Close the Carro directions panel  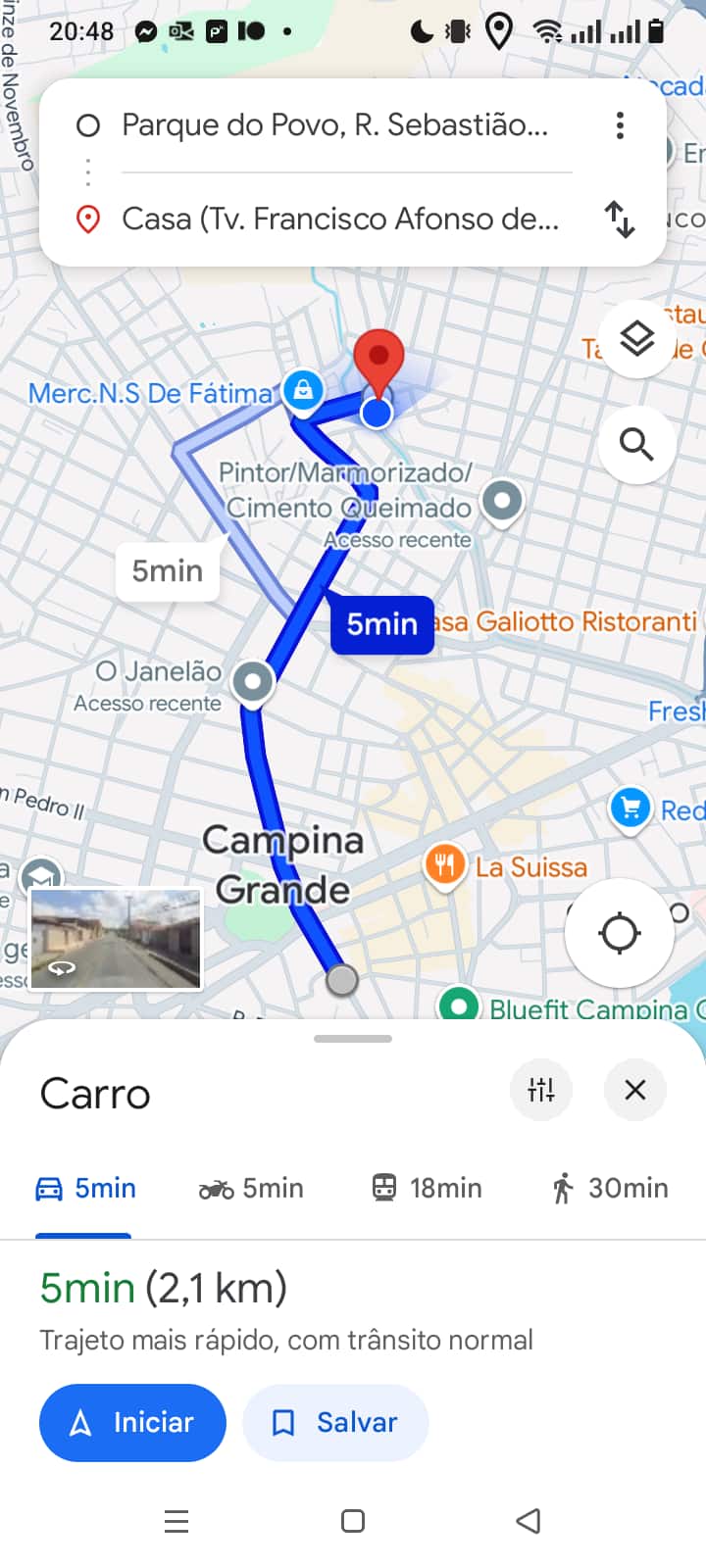point(635,1090)
